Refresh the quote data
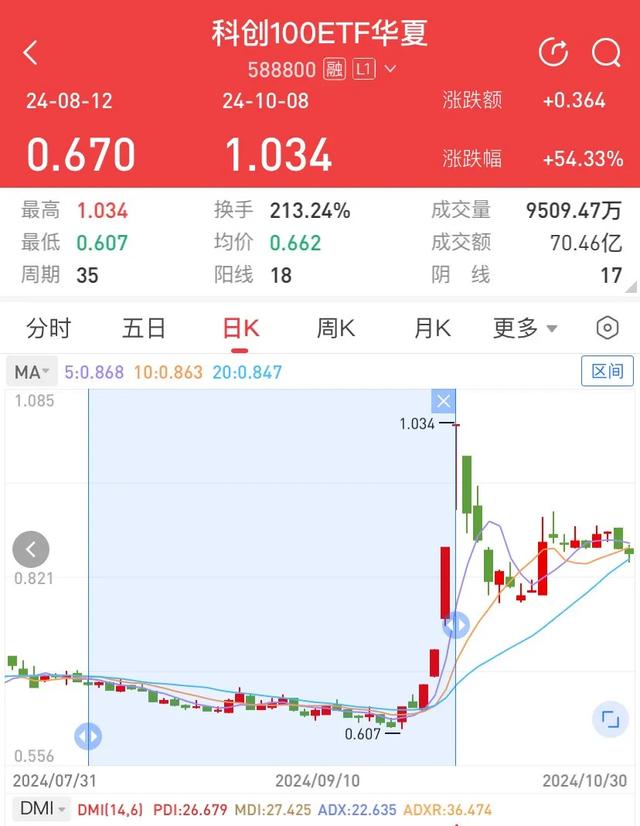The image size is (640, 826). tap(553, 52)
